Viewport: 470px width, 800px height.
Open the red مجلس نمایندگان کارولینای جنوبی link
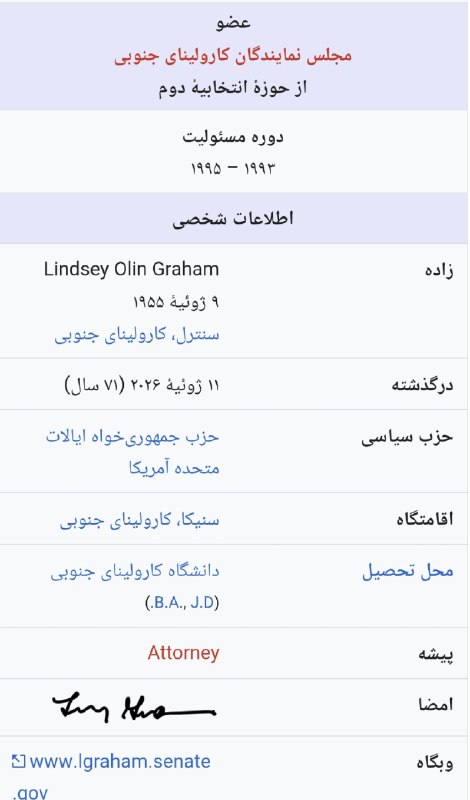(x=233, y=56)
